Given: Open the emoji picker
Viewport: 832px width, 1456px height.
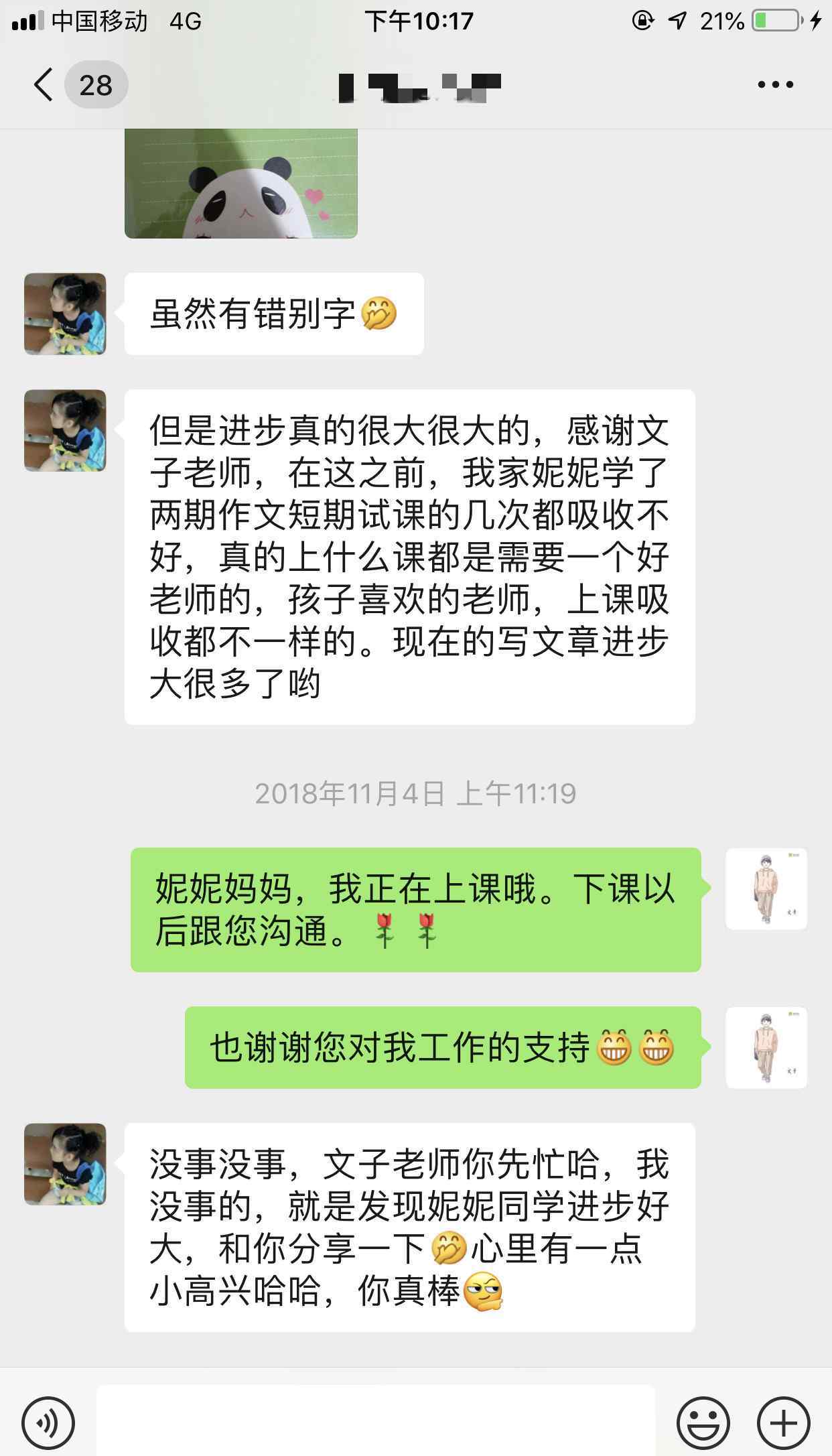Looking at the screenshot, I should [703, 1422].
